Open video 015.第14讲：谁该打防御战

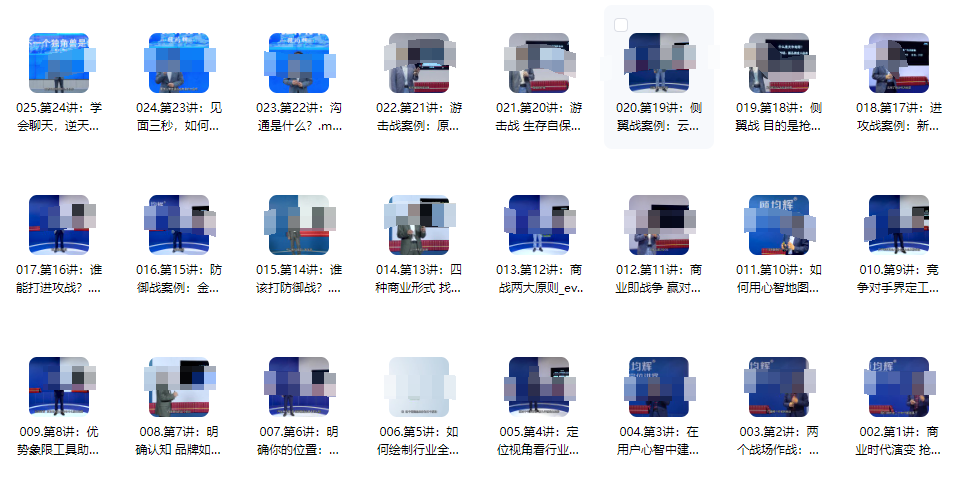(x=299, y=226)
